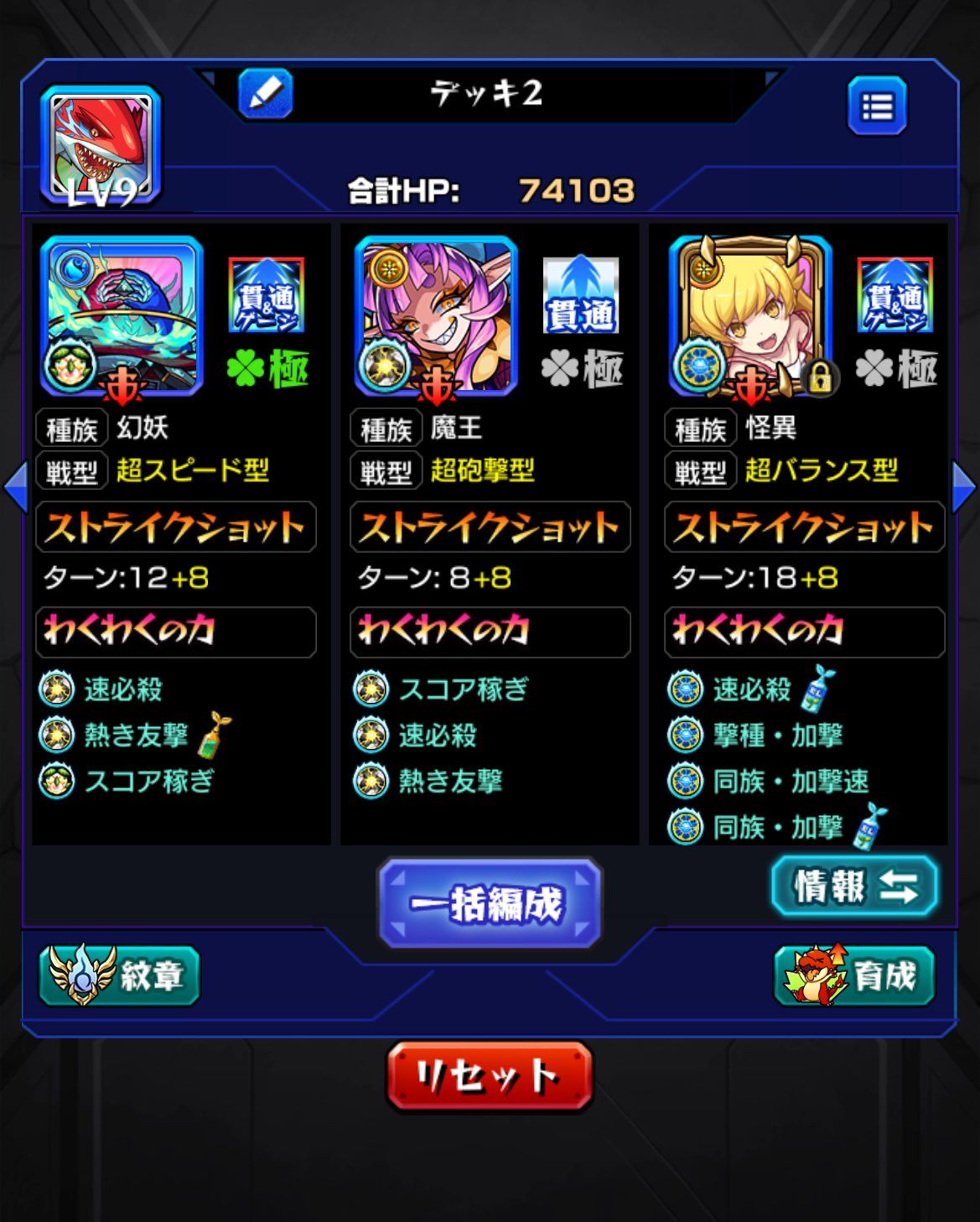
Task: Open the 育成 training button
Action: [x=854, y=975]
